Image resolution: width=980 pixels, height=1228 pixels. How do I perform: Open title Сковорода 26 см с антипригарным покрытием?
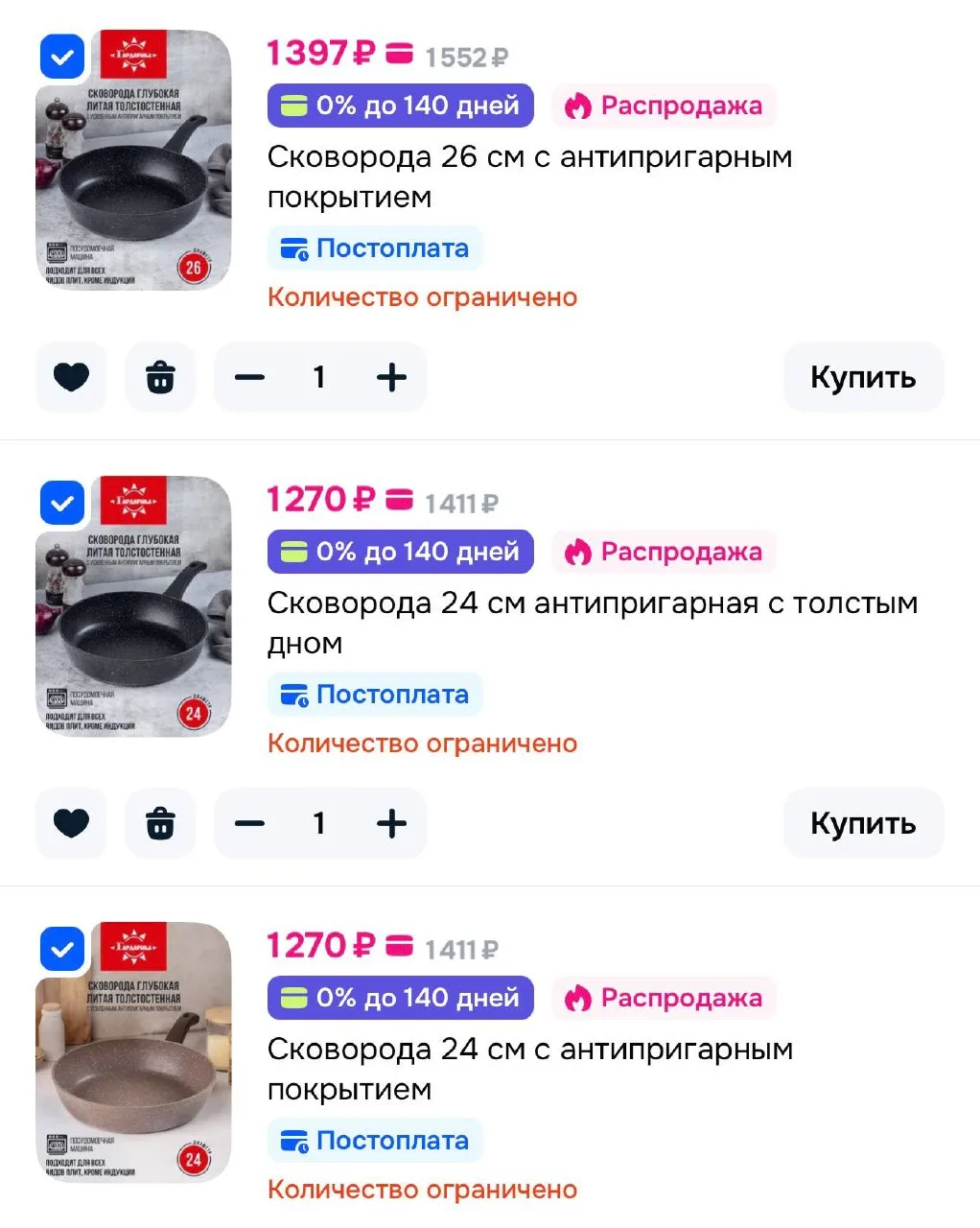[x=530, y=177]
